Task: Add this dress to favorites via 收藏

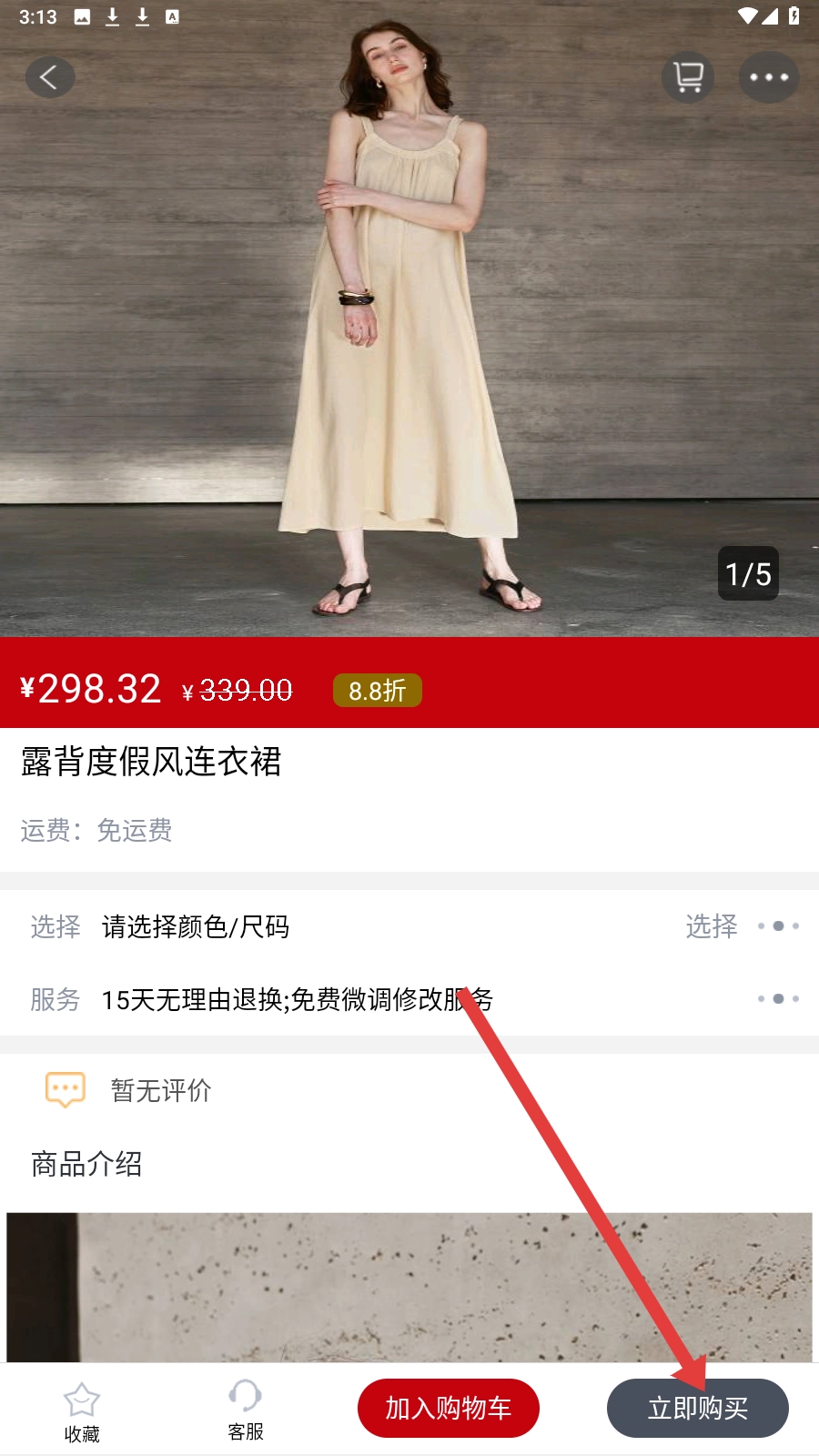Action: coord(82,1409)
